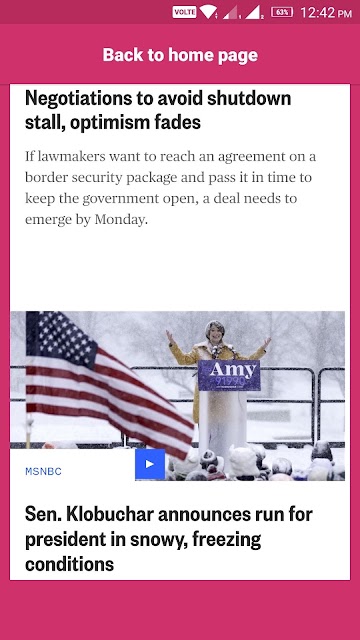Open the Klobuchar rally video thumbnail
The height and width of the screenshot is (640, 360).
(x=178, y=396)
